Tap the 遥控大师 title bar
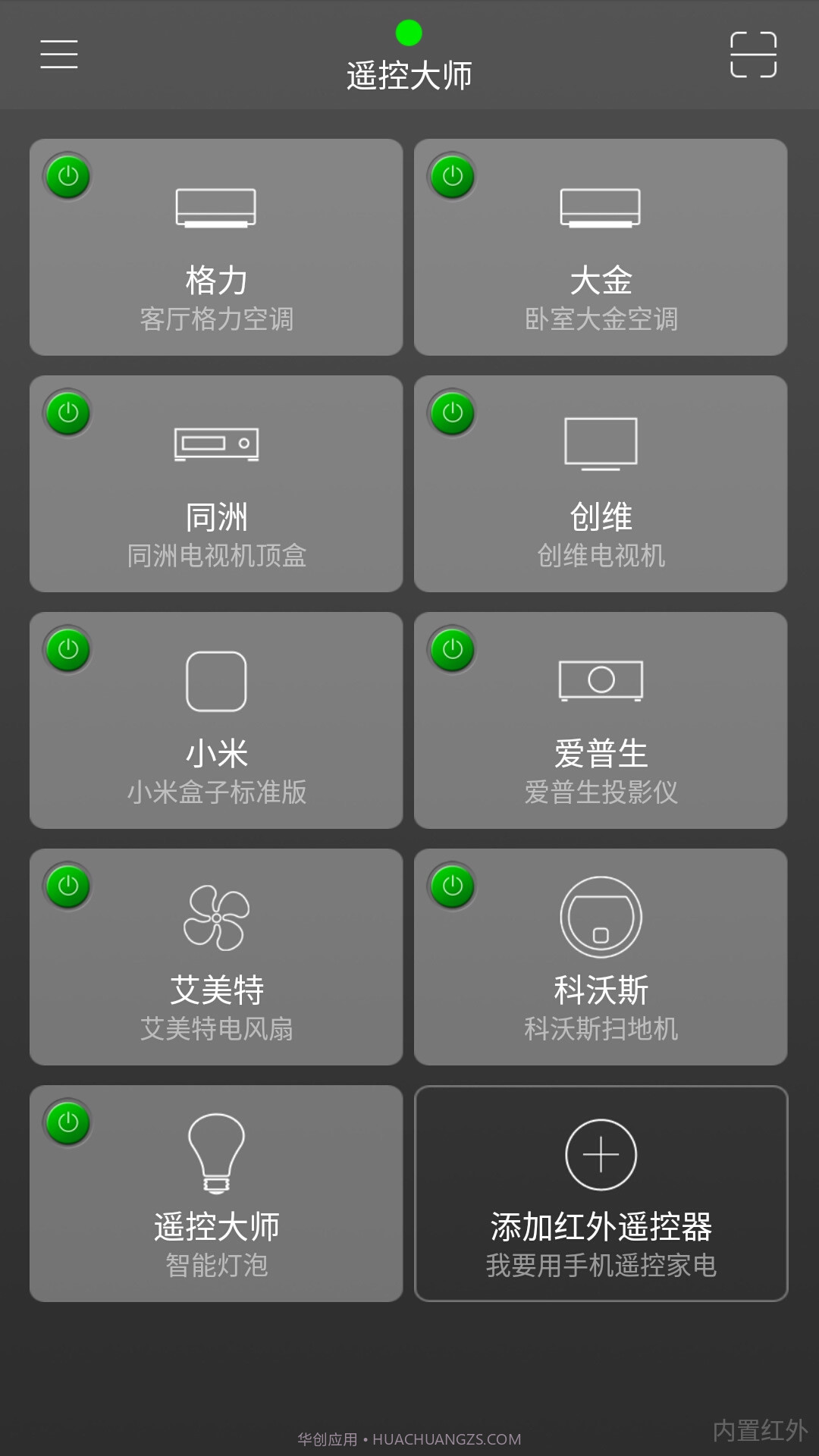Viewport: 819px width, 1456px height. tap(409, 74)
